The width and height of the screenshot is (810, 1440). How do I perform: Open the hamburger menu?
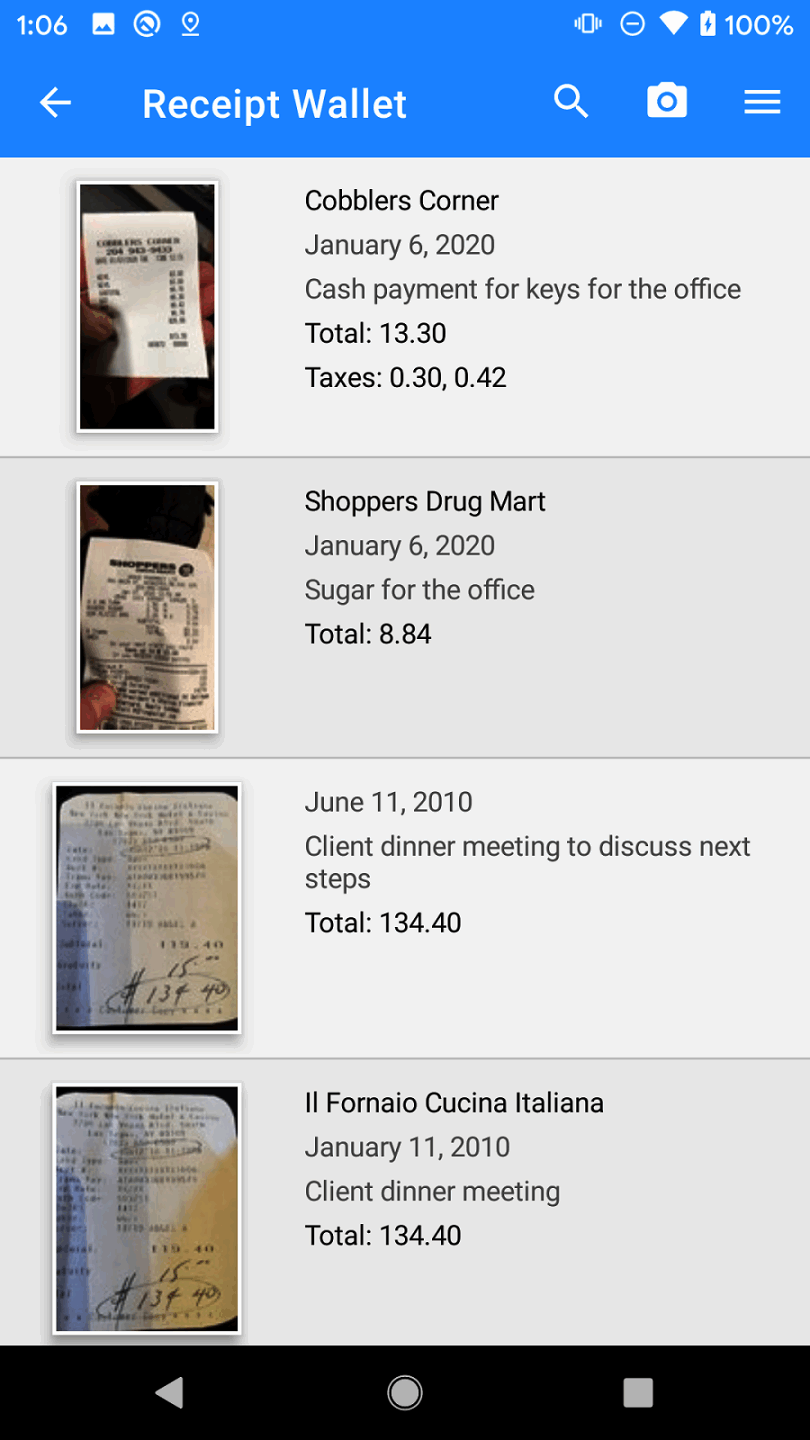[762, 103]
